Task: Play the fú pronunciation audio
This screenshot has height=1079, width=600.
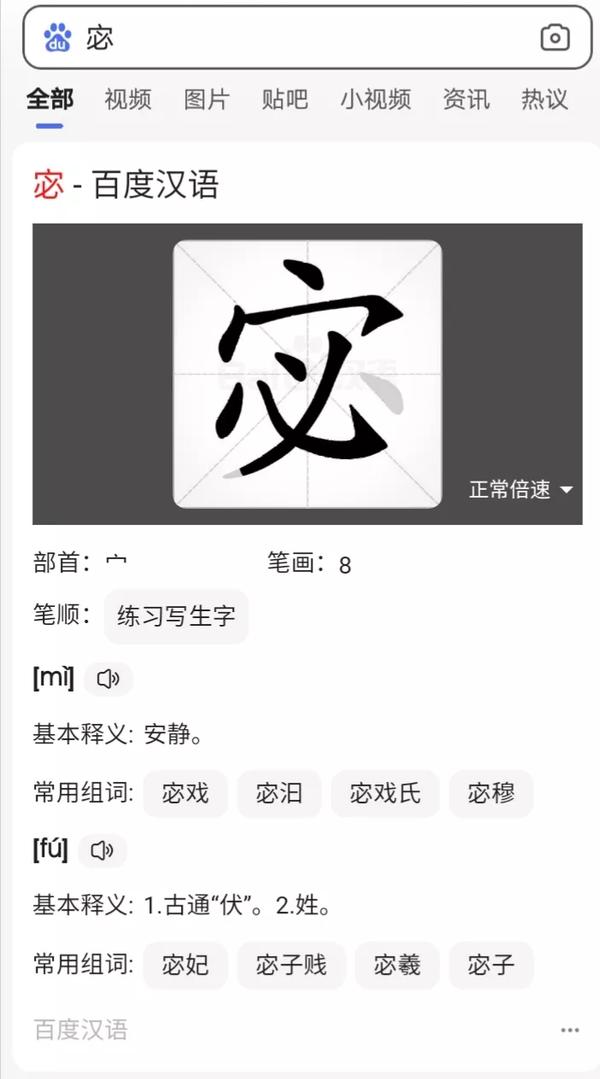Action: (x=102, y=851)
